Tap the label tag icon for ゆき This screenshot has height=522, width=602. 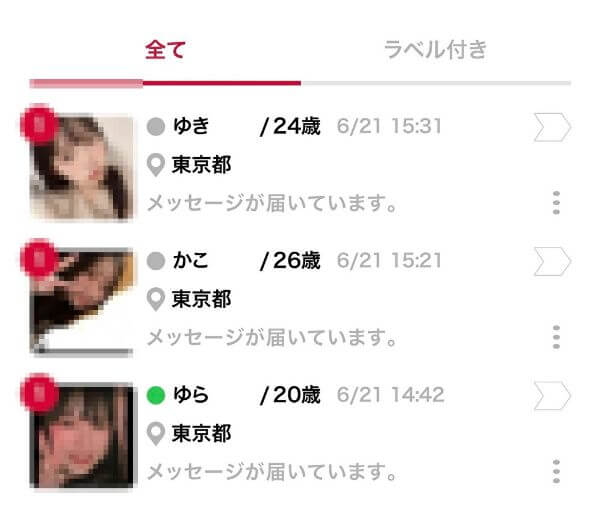(x=552, y=127)
